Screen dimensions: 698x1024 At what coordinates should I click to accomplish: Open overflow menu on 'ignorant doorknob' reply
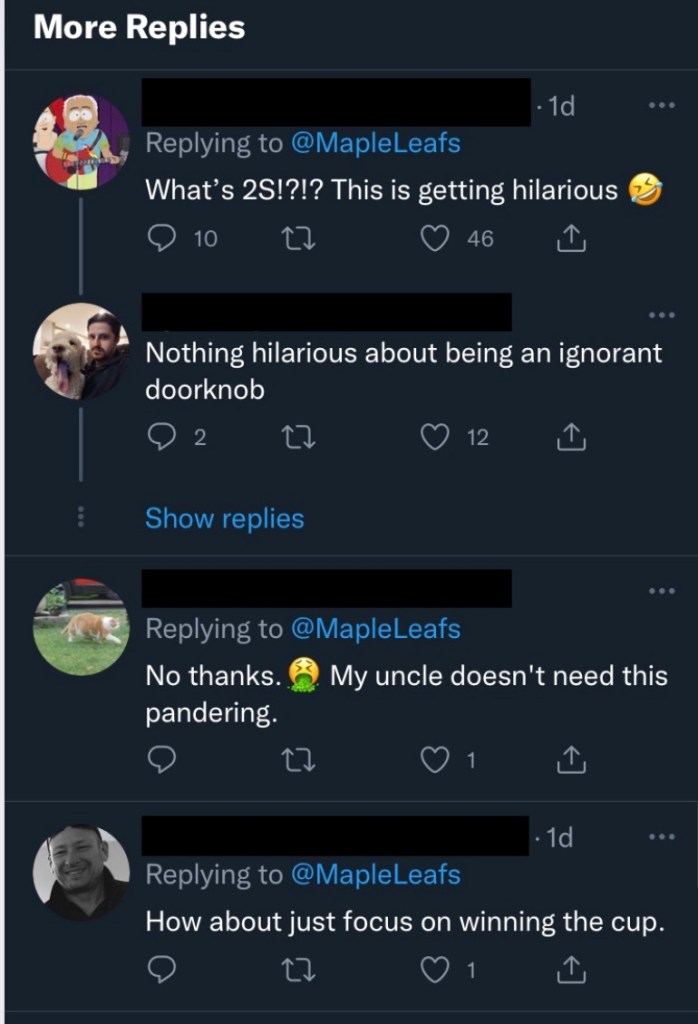pos(661,315)
